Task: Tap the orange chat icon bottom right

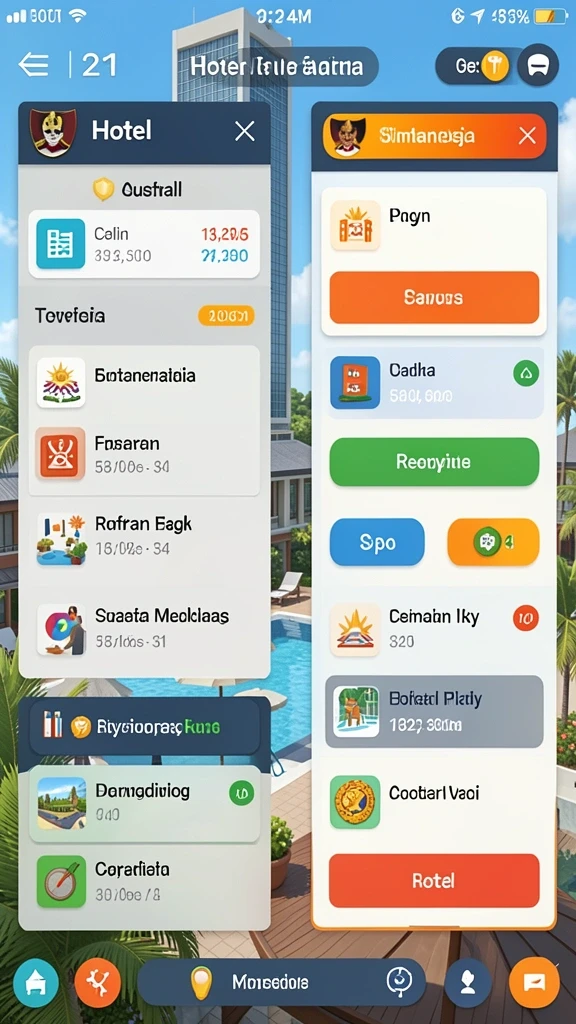Action: pyautogui.click(x=534, y=982)
